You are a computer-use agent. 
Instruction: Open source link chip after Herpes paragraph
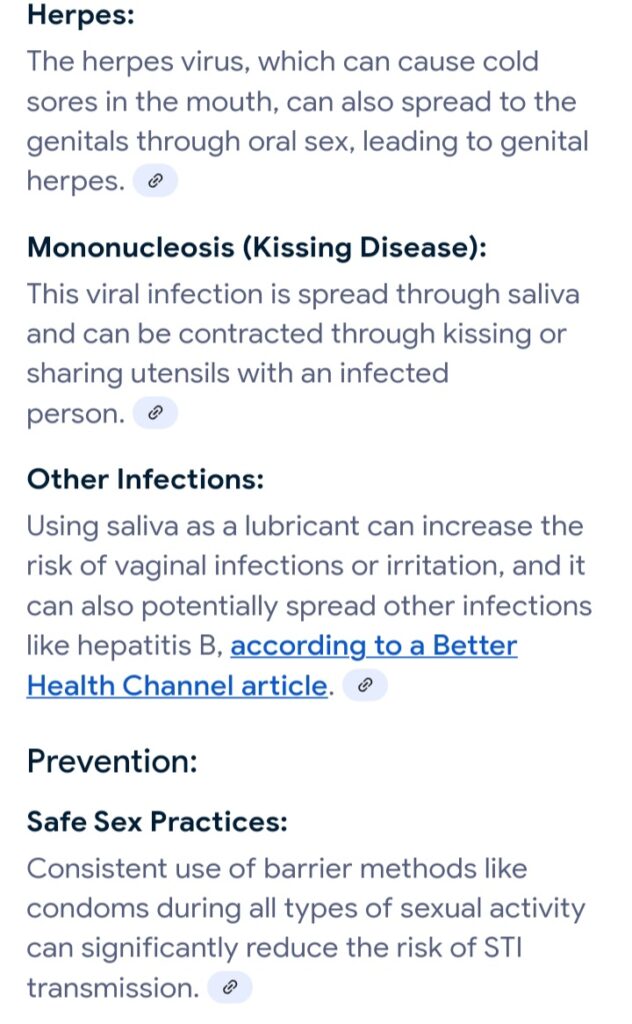[x=155, y=181]
